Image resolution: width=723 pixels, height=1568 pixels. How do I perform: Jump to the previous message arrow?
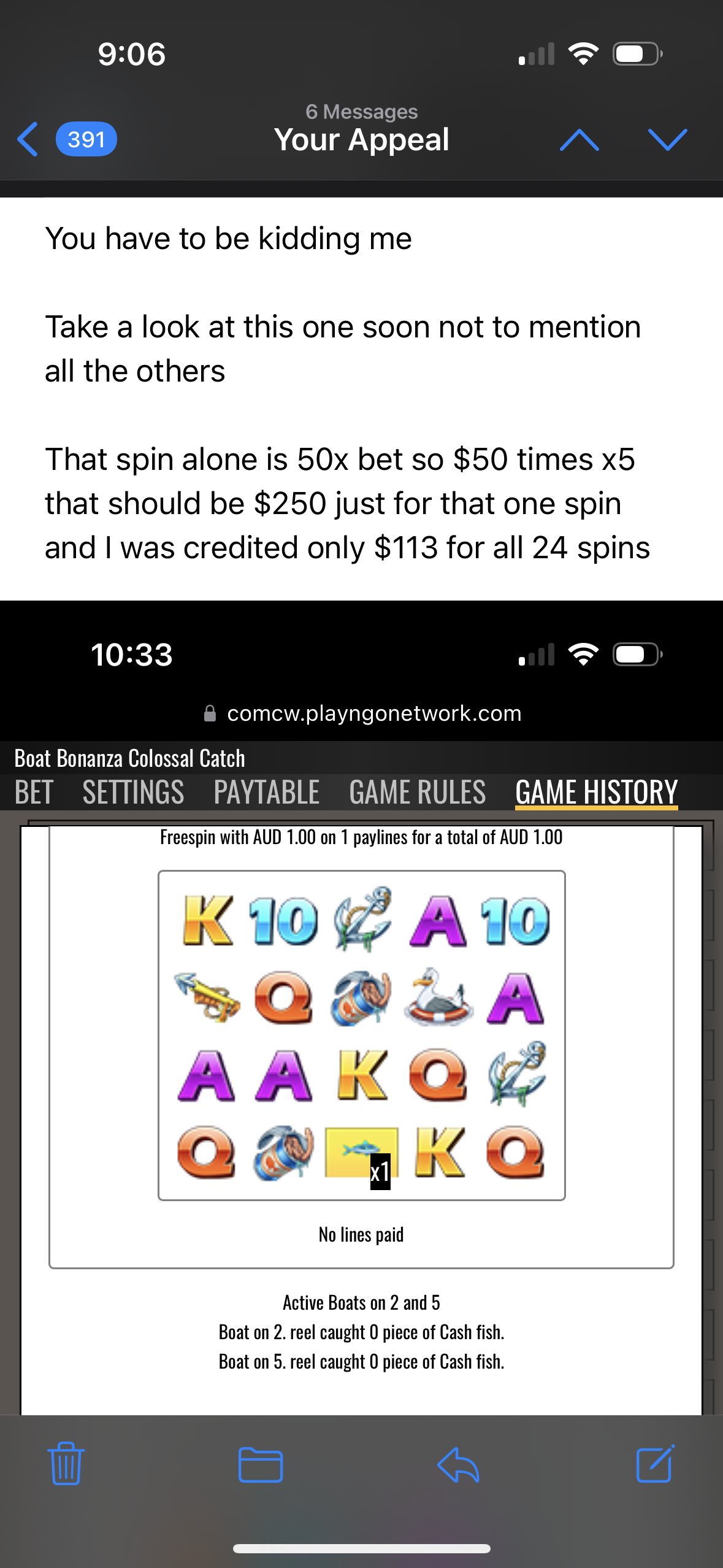point(579,140)
